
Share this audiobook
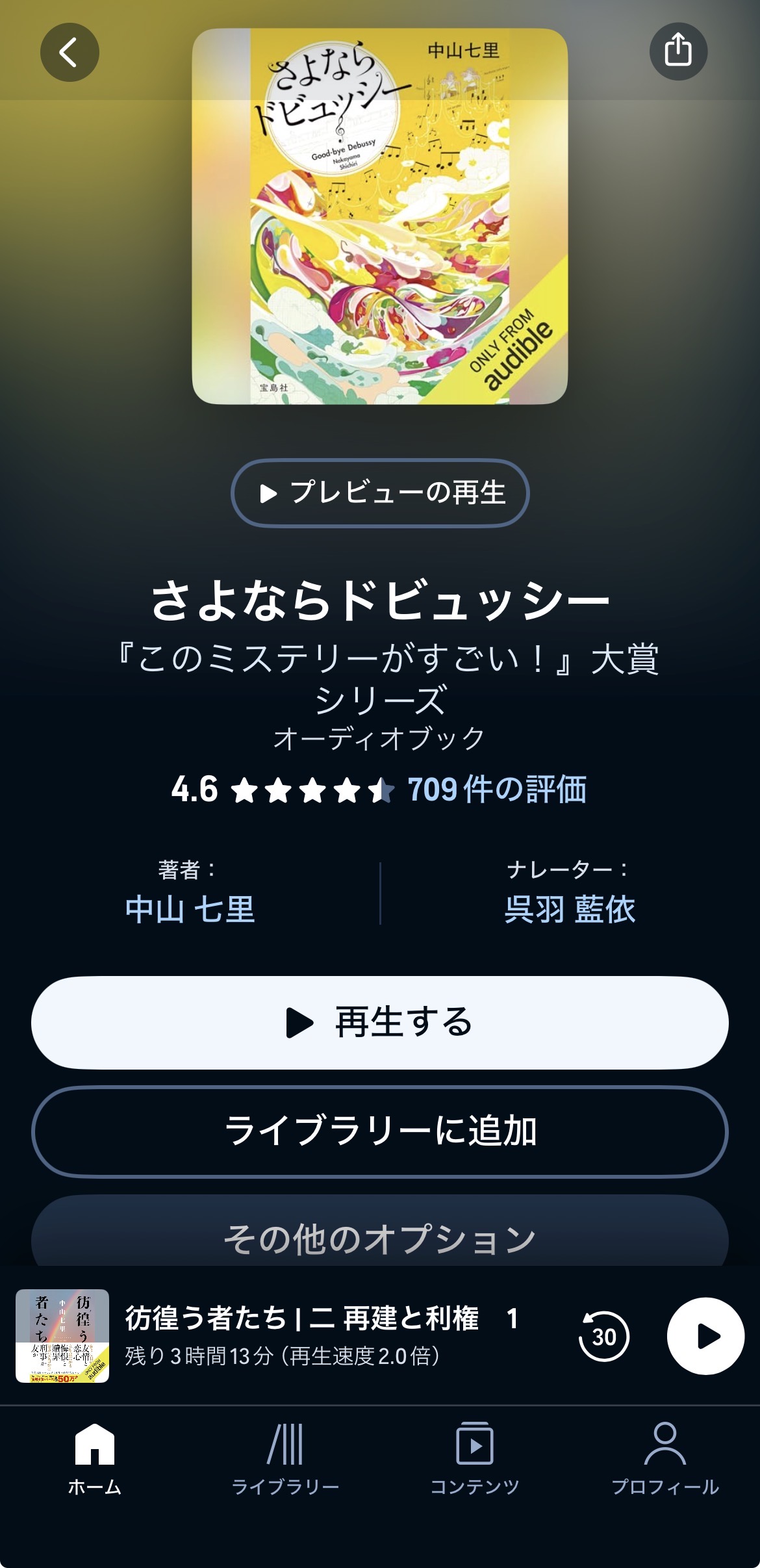point(678,51)
